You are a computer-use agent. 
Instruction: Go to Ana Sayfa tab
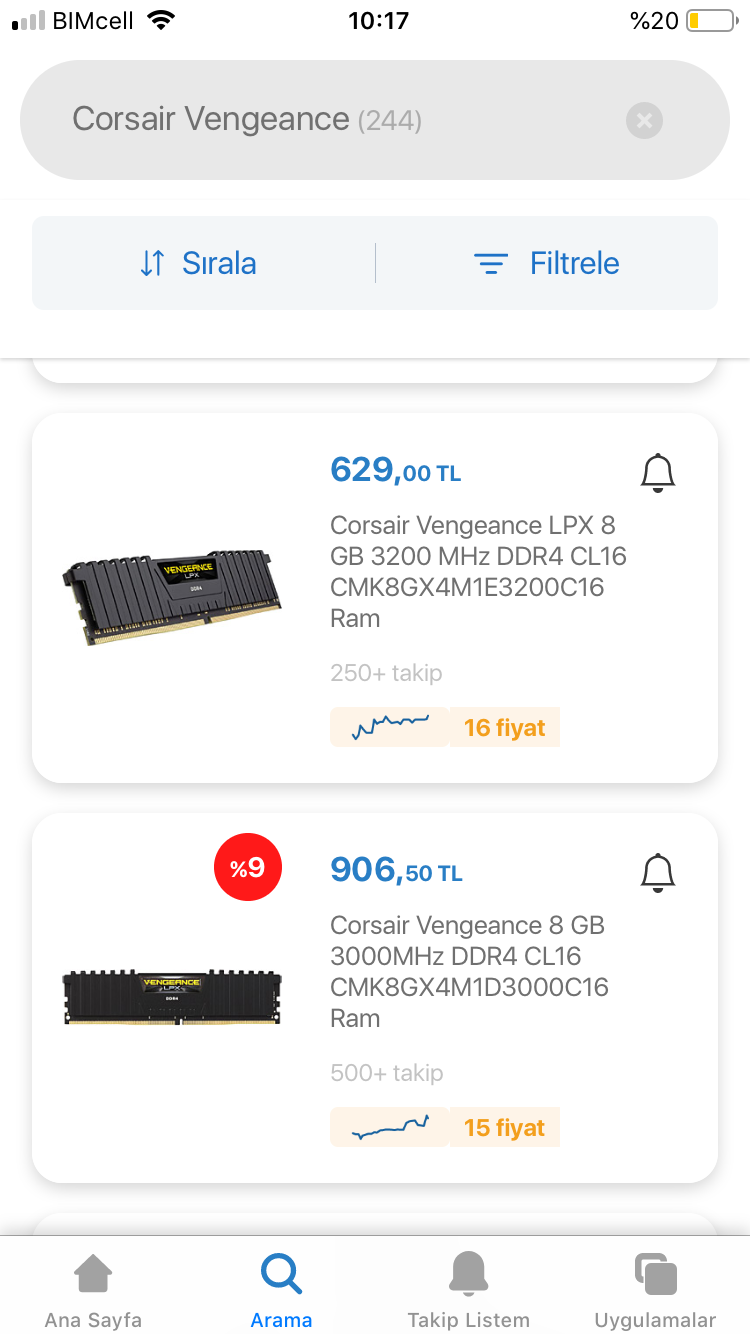click(93, 1290)
